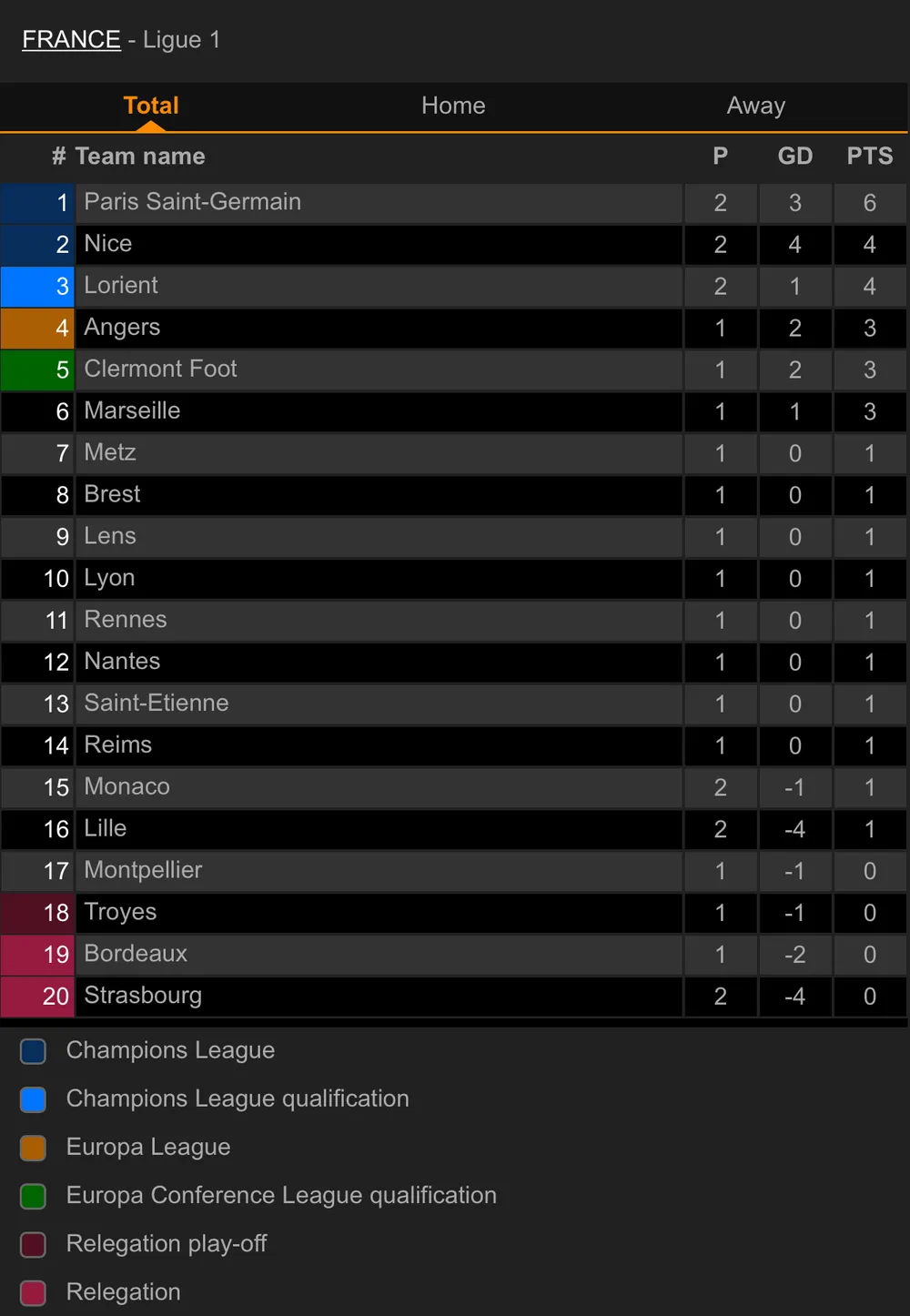Open the Bordeaux team row
This screenshot has width=910, height=1316.
[x=136, y=954]
